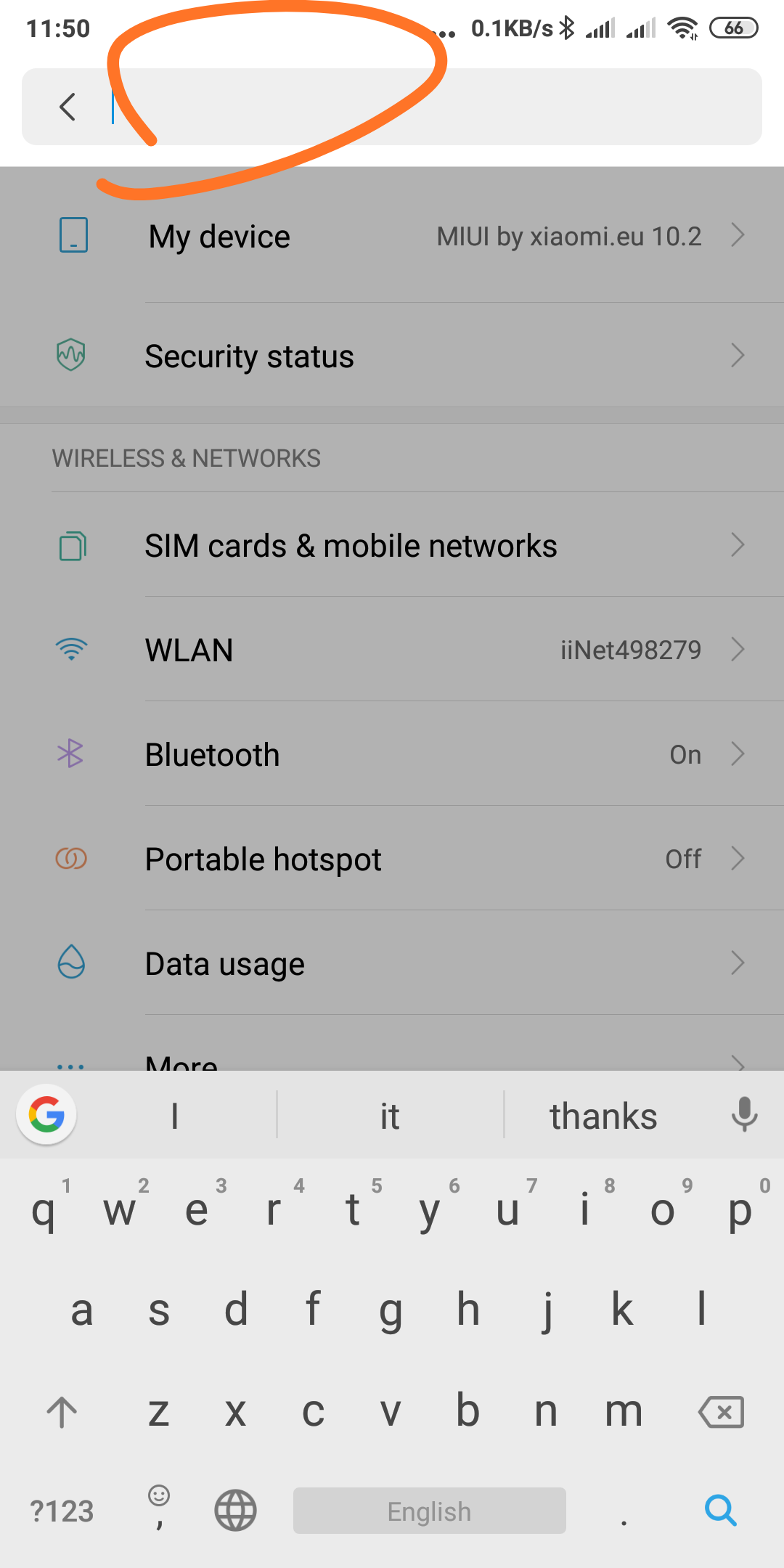The image size is (784, 1568).
Task: Open My device details
Action: 392,236
